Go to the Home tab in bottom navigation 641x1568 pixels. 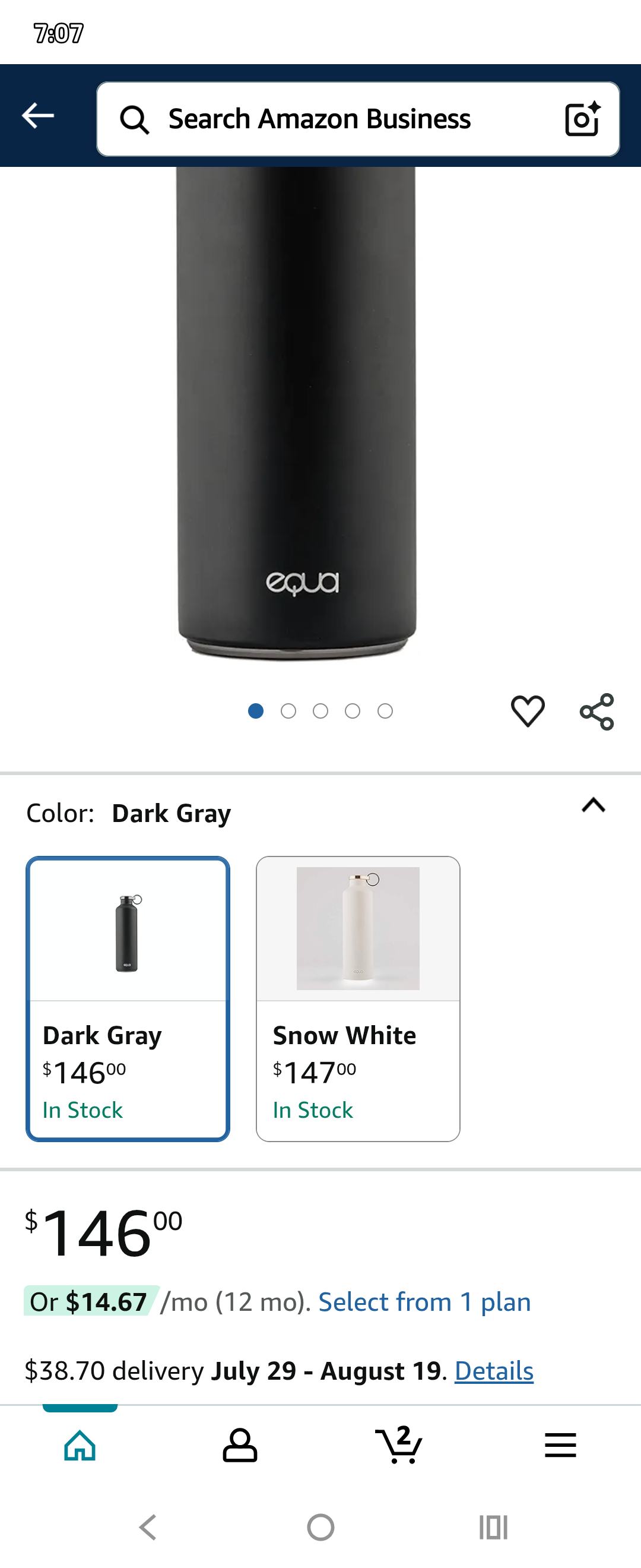80,1448
